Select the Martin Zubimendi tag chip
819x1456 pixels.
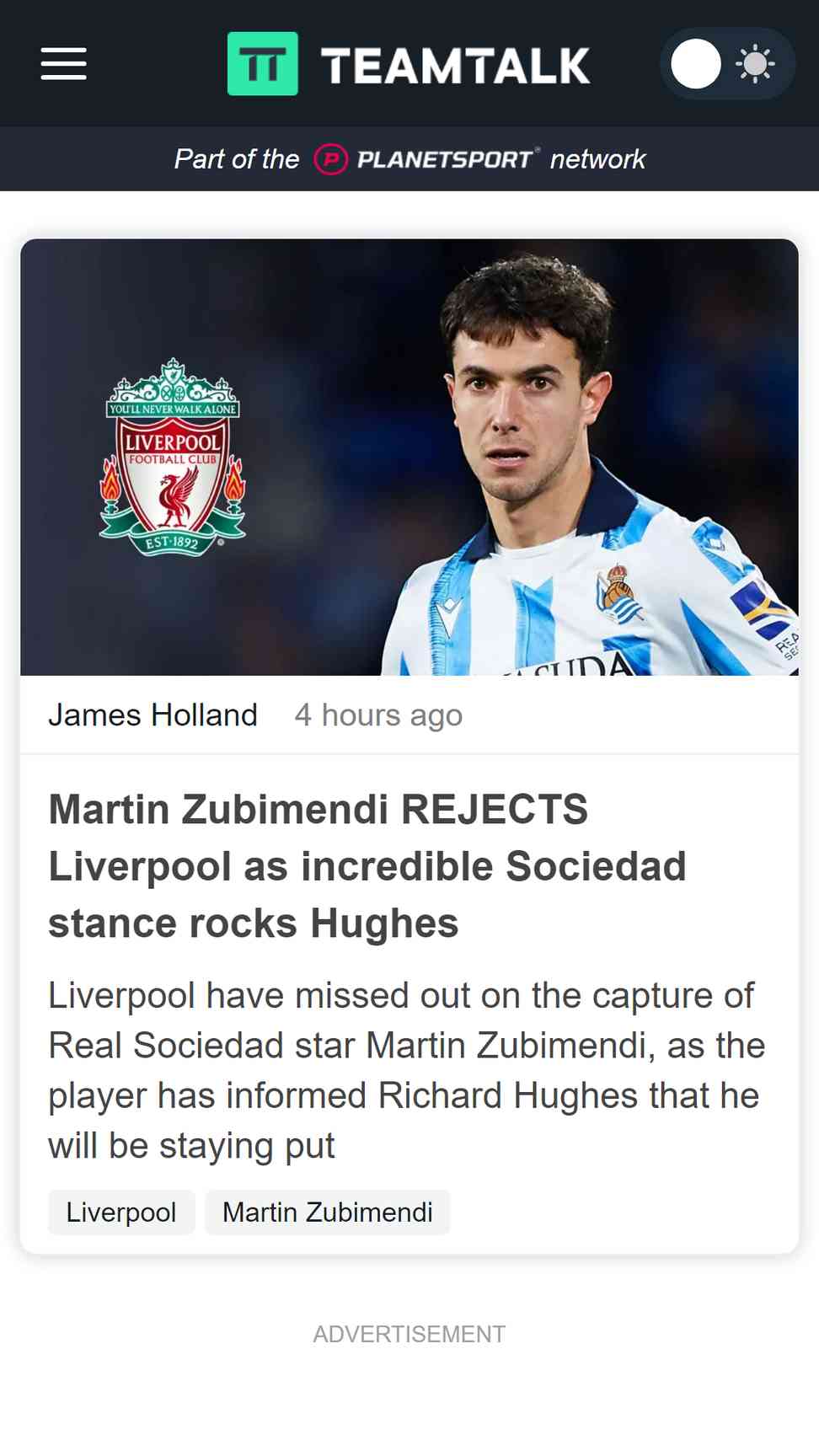[328, 1212]
